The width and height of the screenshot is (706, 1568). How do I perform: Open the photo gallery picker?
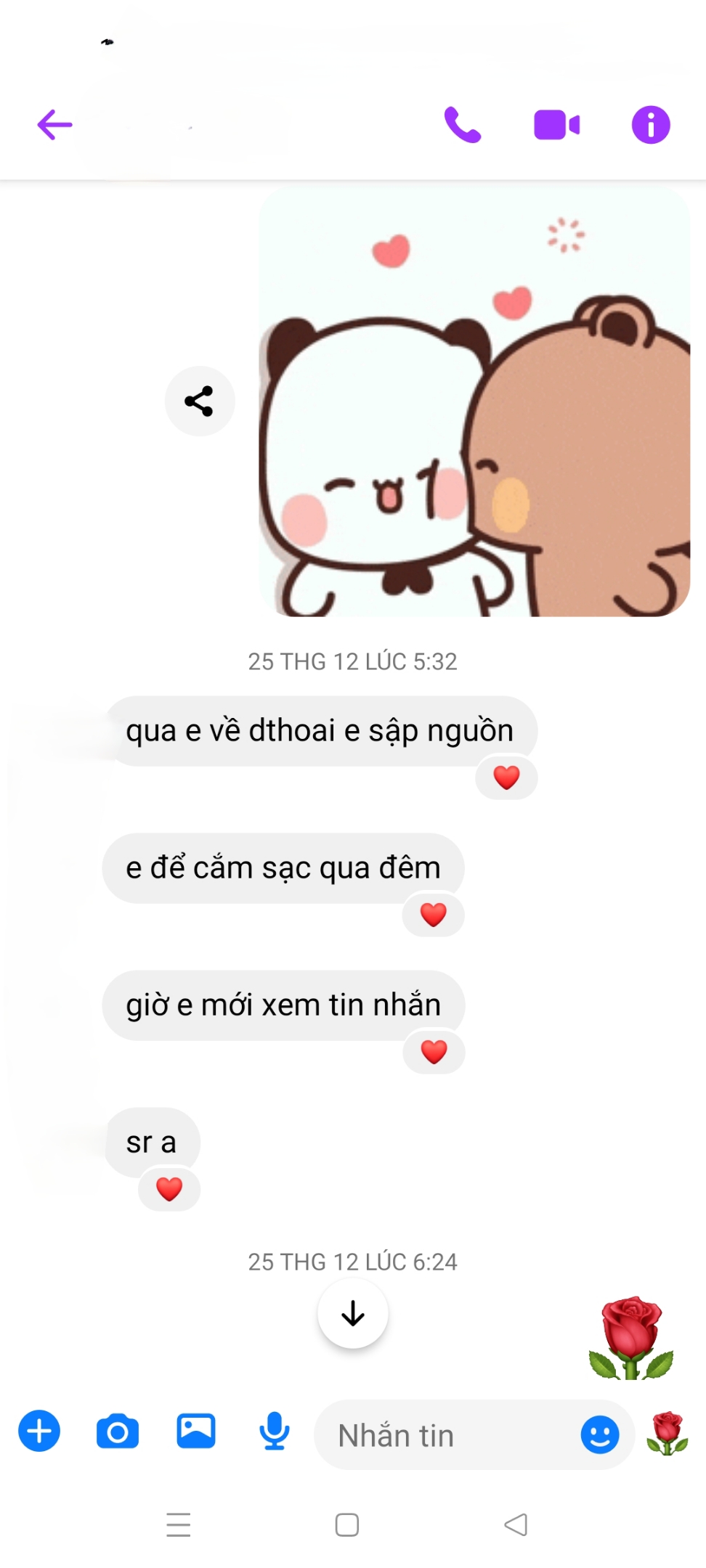point(196,1432)
